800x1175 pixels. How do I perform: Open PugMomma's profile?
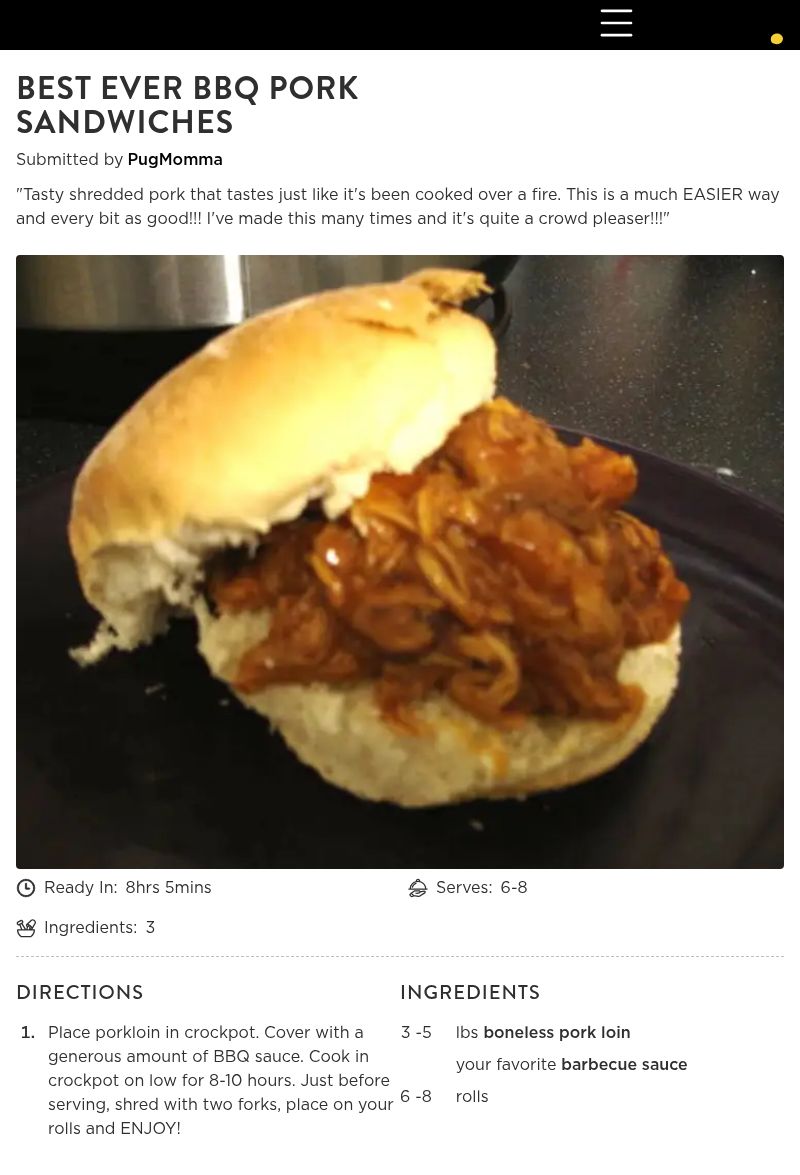(x=175, y=159)
